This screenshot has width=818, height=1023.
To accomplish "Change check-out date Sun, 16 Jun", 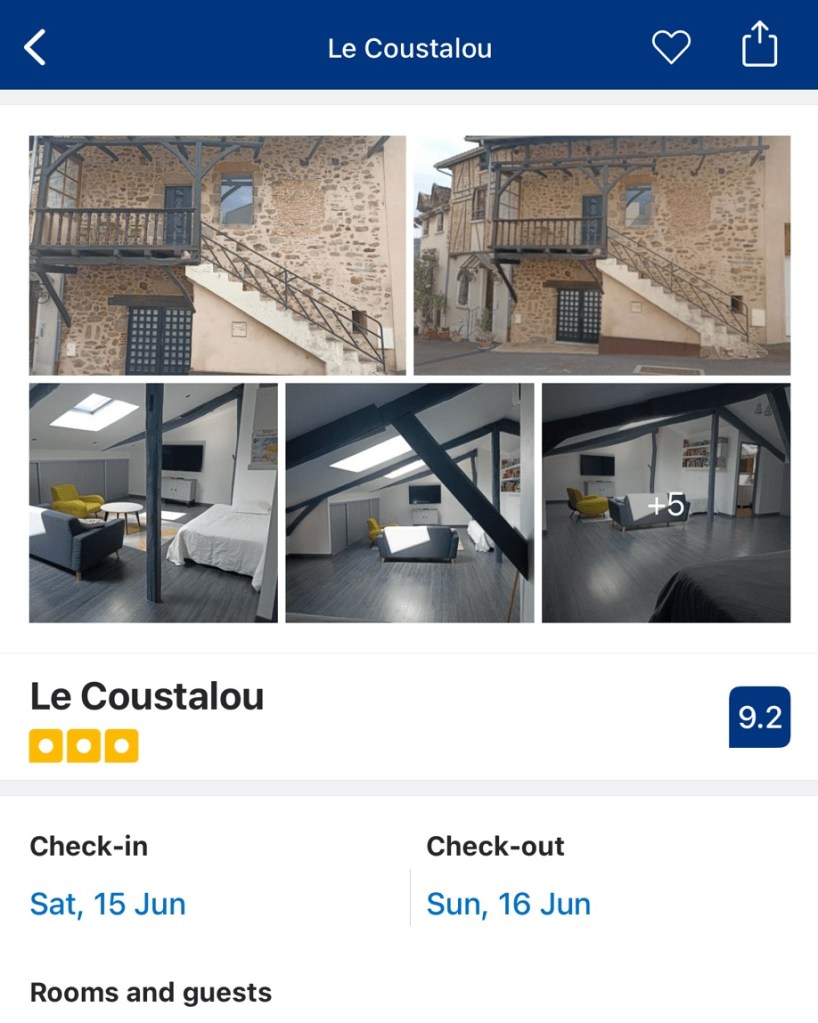I will (508, 904).
